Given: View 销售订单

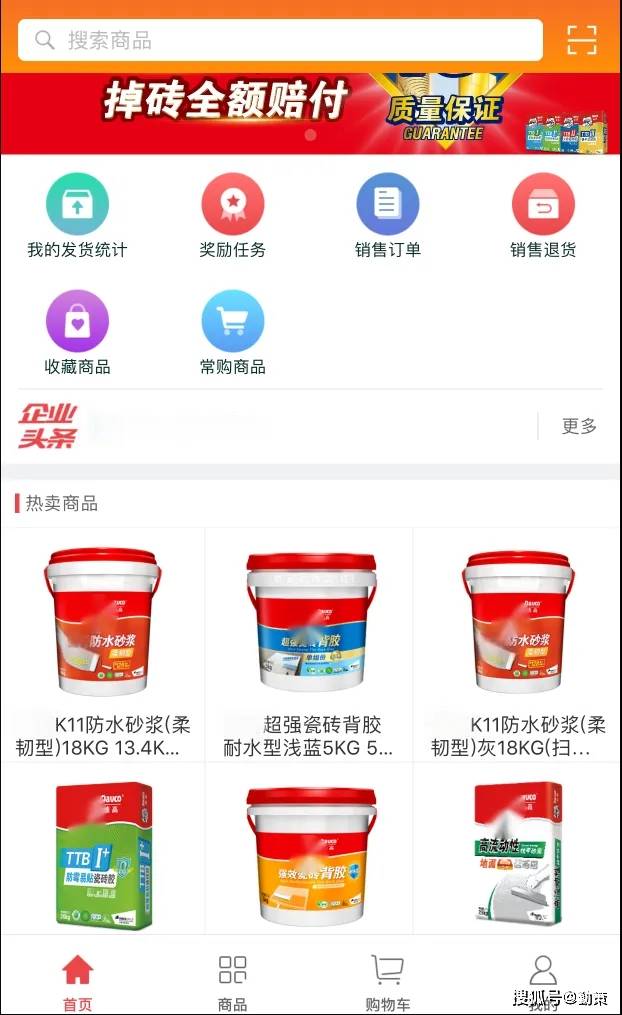Looking at the screenshot, I should [x=387, y=215].
